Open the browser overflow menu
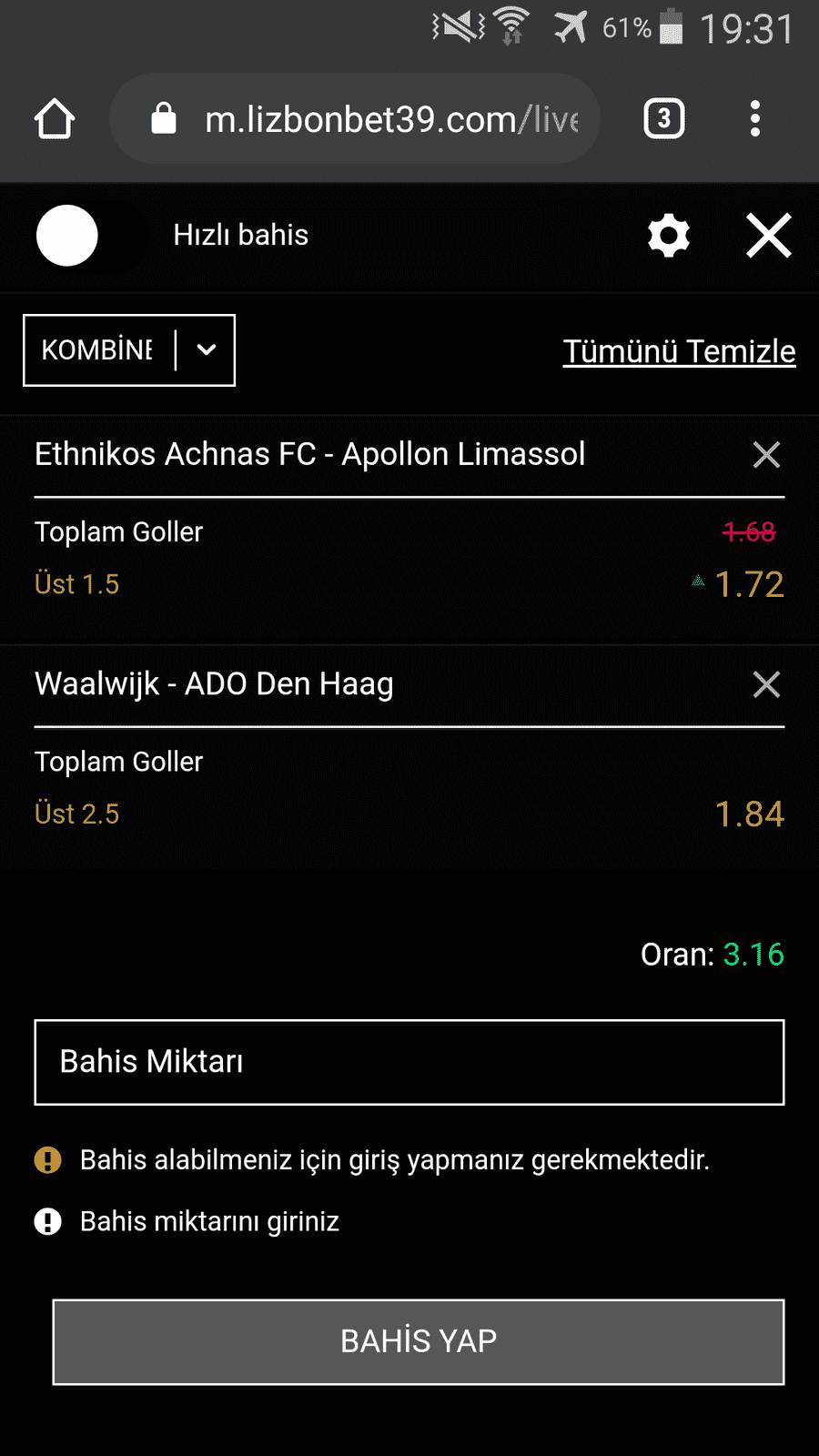The height and width of the screenshot is (1456, 819). coord(754,118)
